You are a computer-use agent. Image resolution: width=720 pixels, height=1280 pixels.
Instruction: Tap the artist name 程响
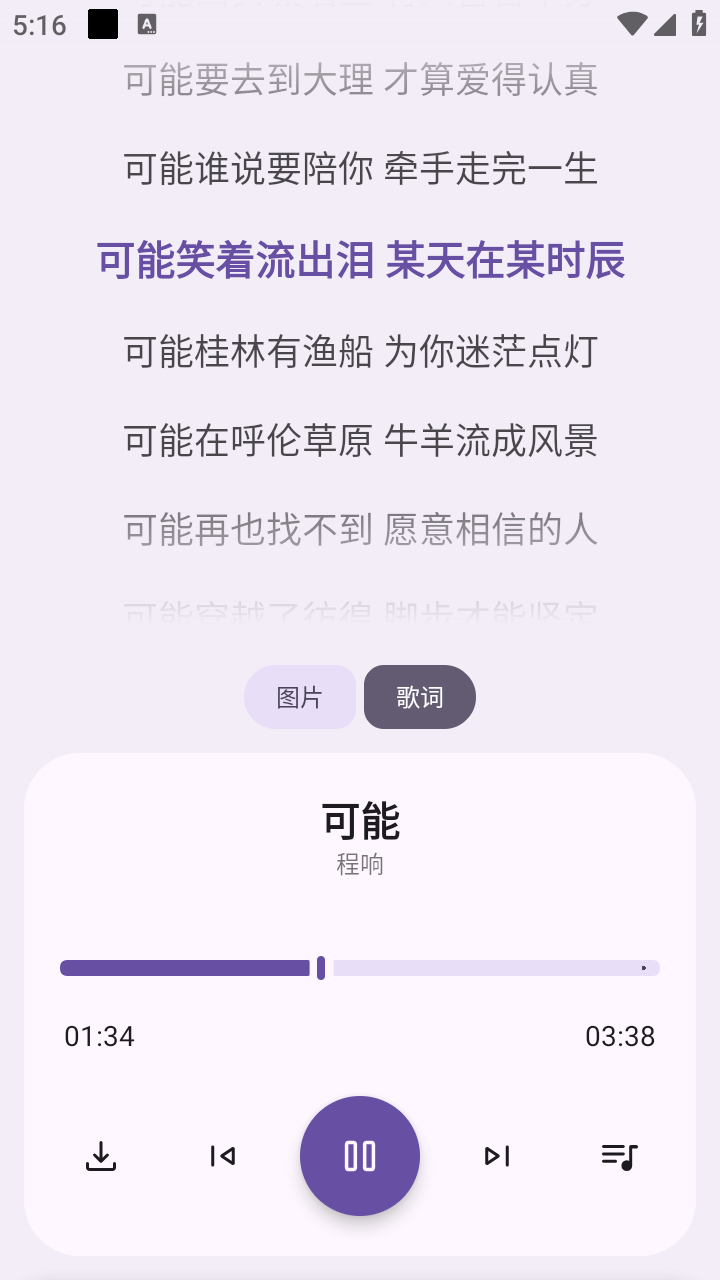360,866
